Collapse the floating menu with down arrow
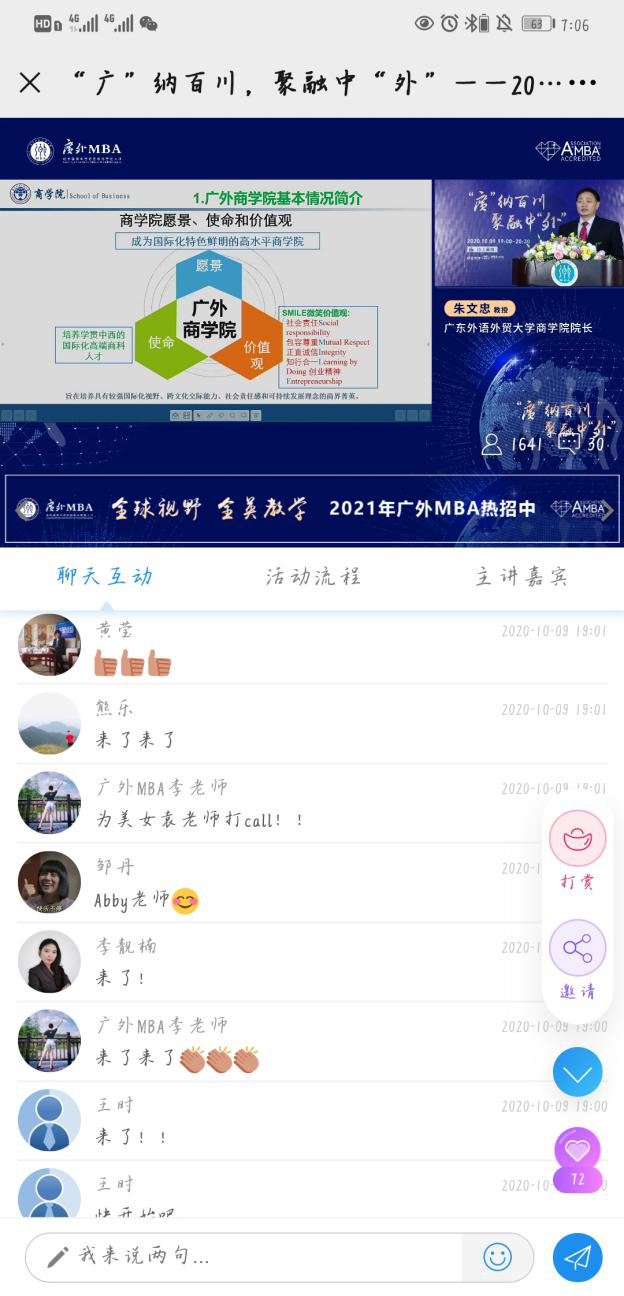The image size is (624, 1296). coord(578,1073)
